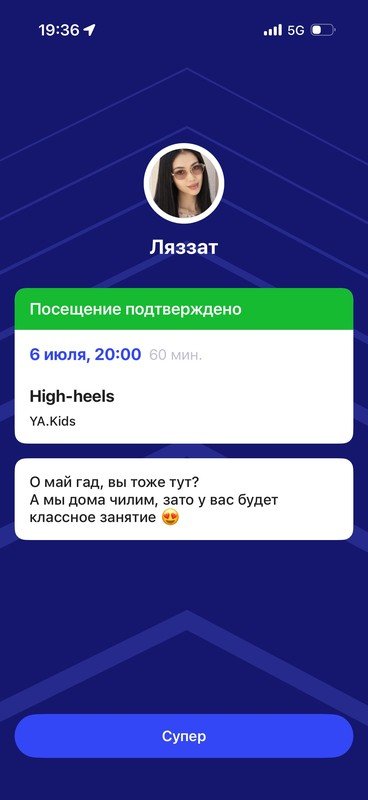
Task: Tap the Супер button to confirm
Action: (184, 736)
